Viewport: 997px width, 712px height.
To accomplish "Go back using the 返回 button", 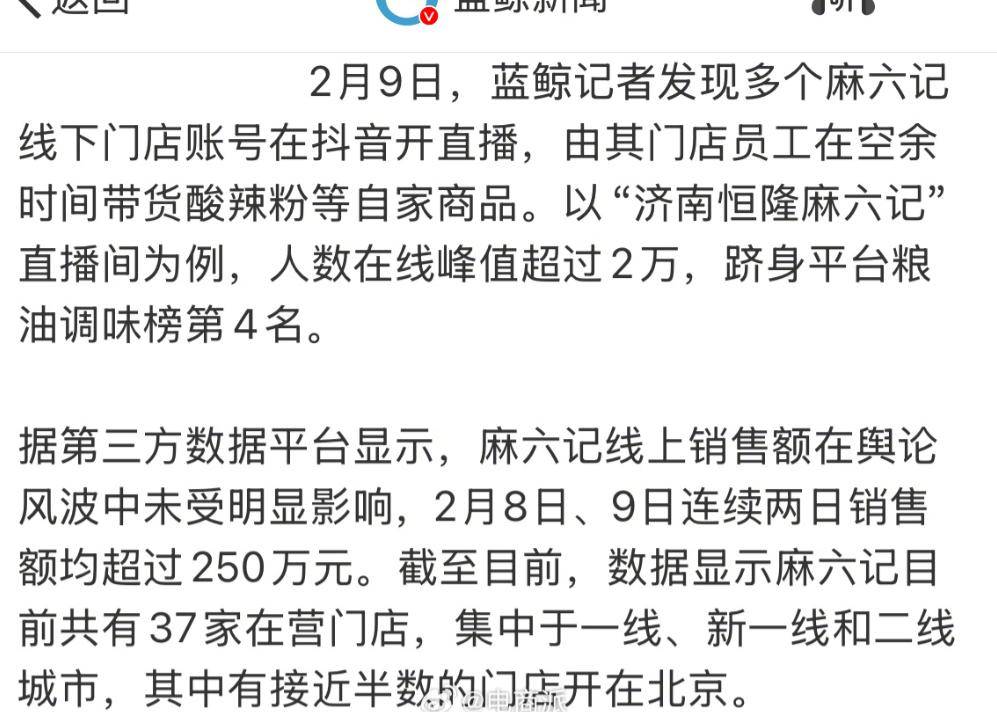I will 70,6.
